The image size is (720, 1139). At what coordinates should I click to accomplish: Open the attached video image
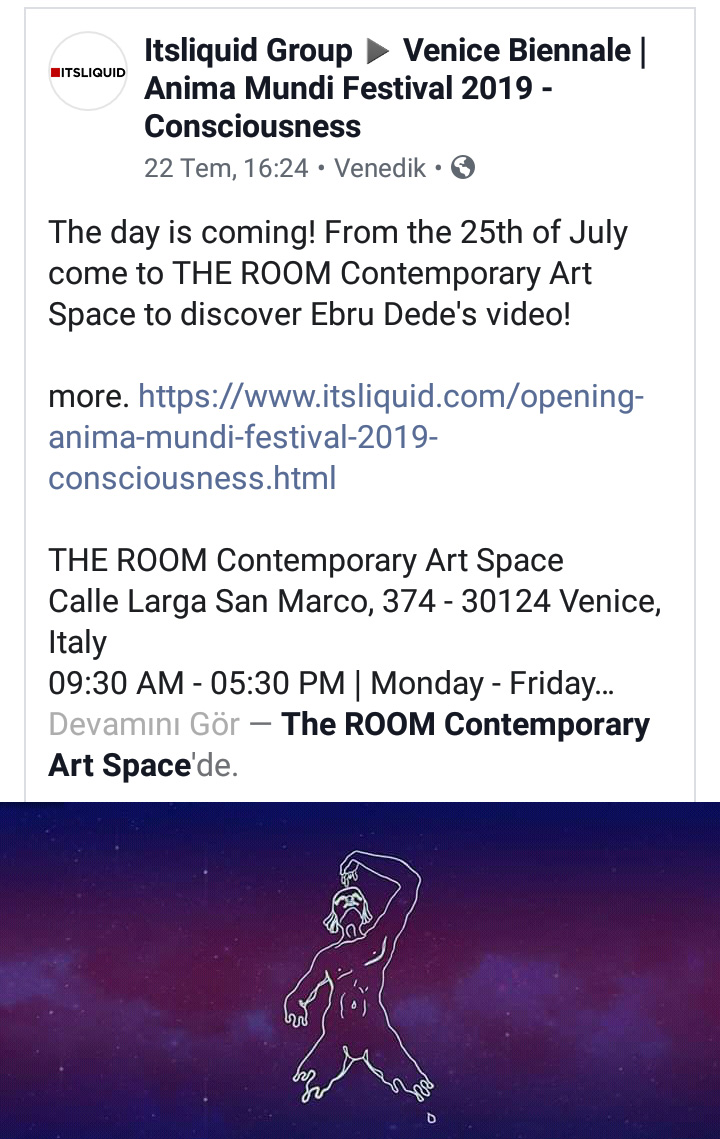360,969
